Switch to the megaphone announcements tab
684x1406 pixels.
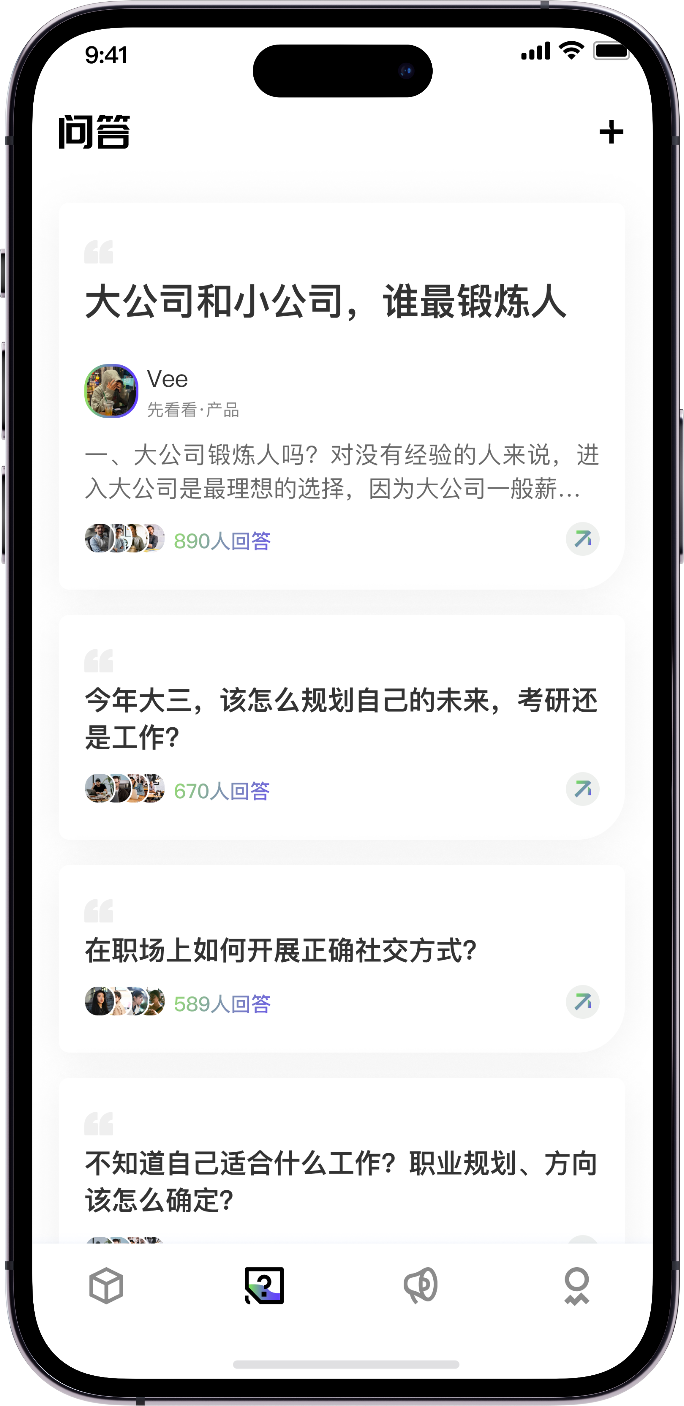click(x=421, y=1286)
